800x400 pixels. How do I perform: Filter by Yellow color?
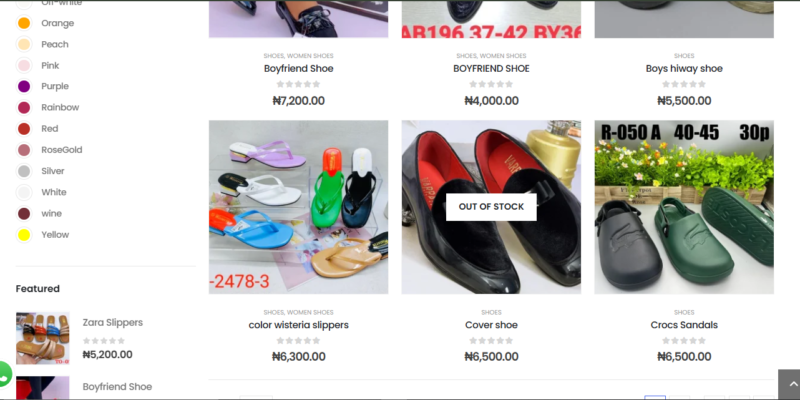tap(54, 234)
